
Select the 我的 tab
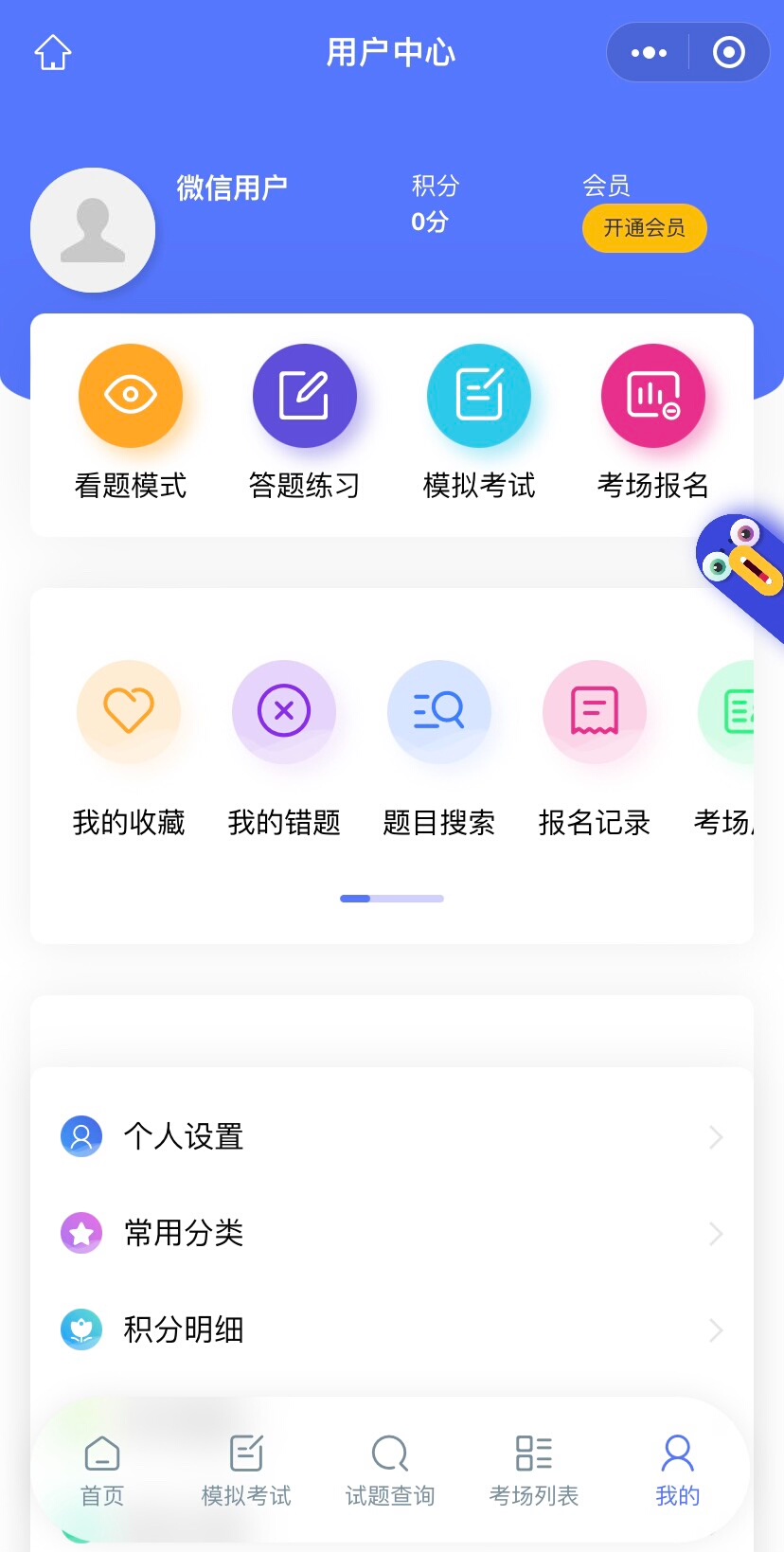click(678, 1469)
